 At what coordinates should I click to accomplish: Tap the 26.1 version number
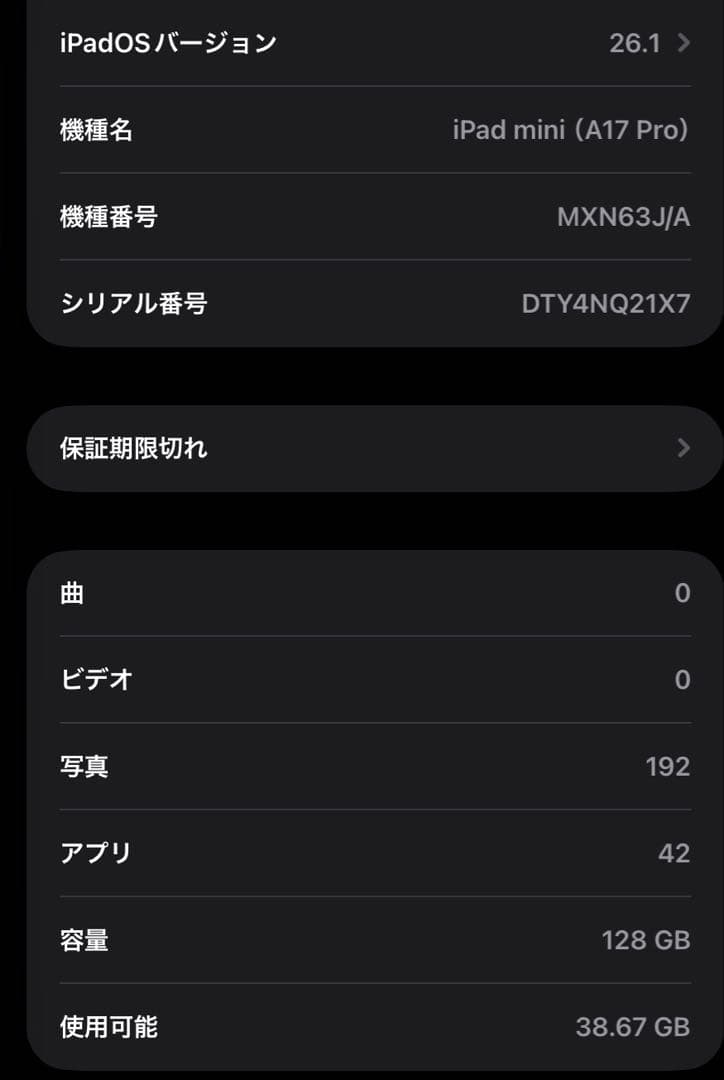click(x=632, y=42)
